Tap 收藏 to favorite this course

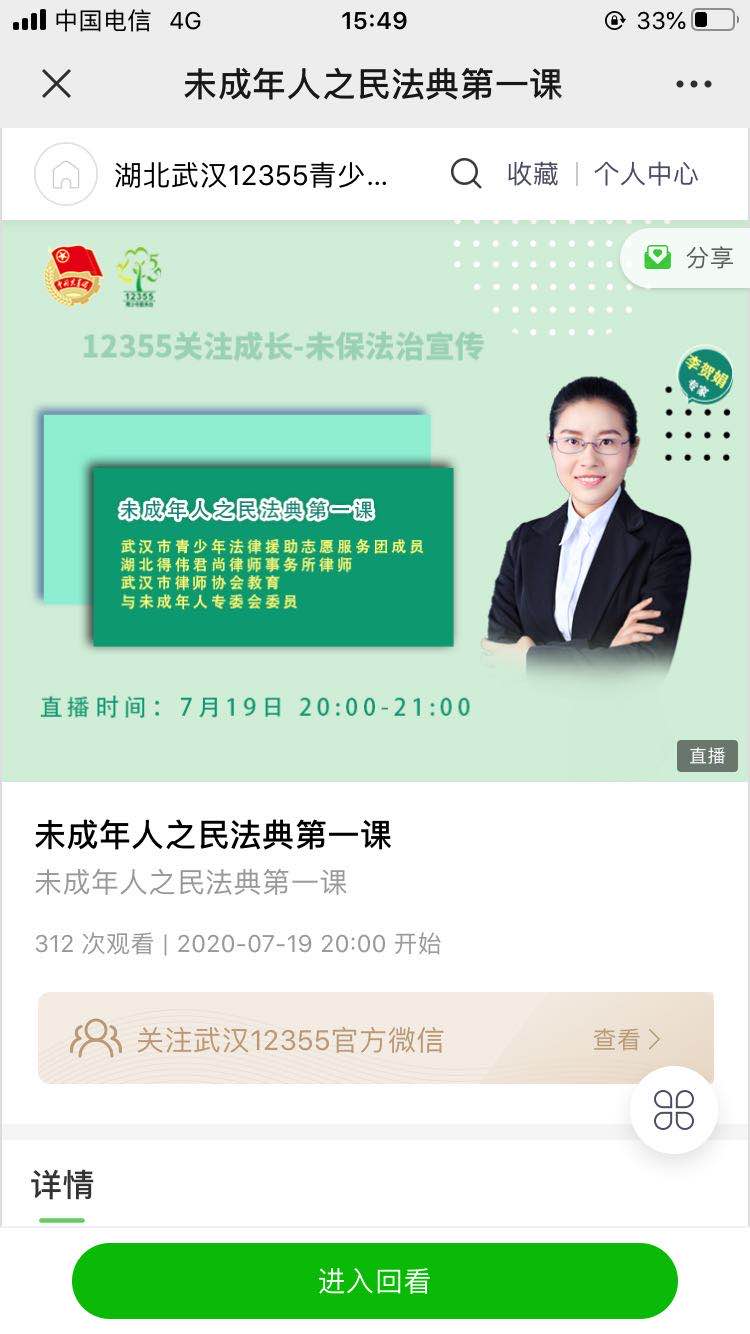[532, 174]
